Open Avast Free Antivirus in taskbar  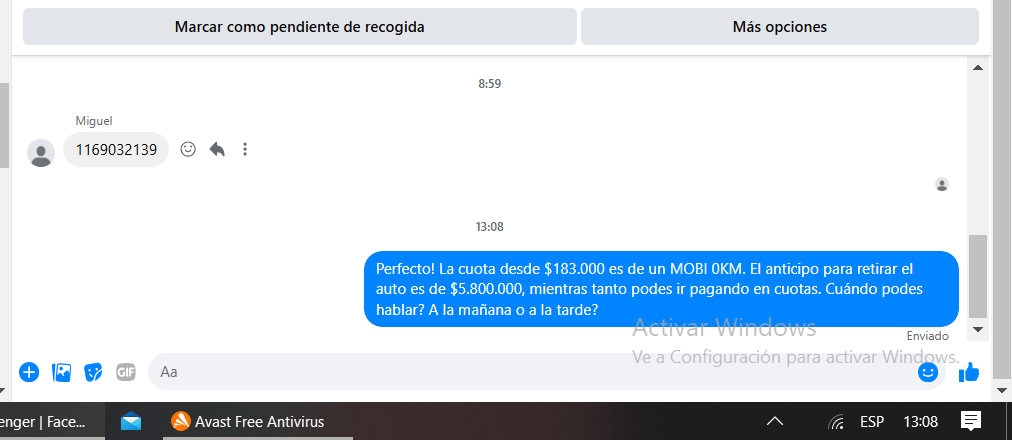(250, 422)
